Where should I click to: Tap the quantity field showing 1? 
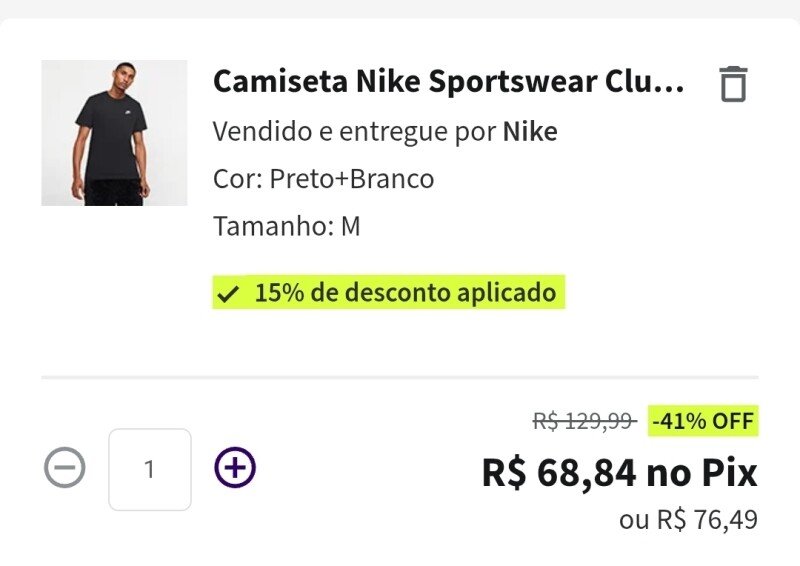[150, 469]
